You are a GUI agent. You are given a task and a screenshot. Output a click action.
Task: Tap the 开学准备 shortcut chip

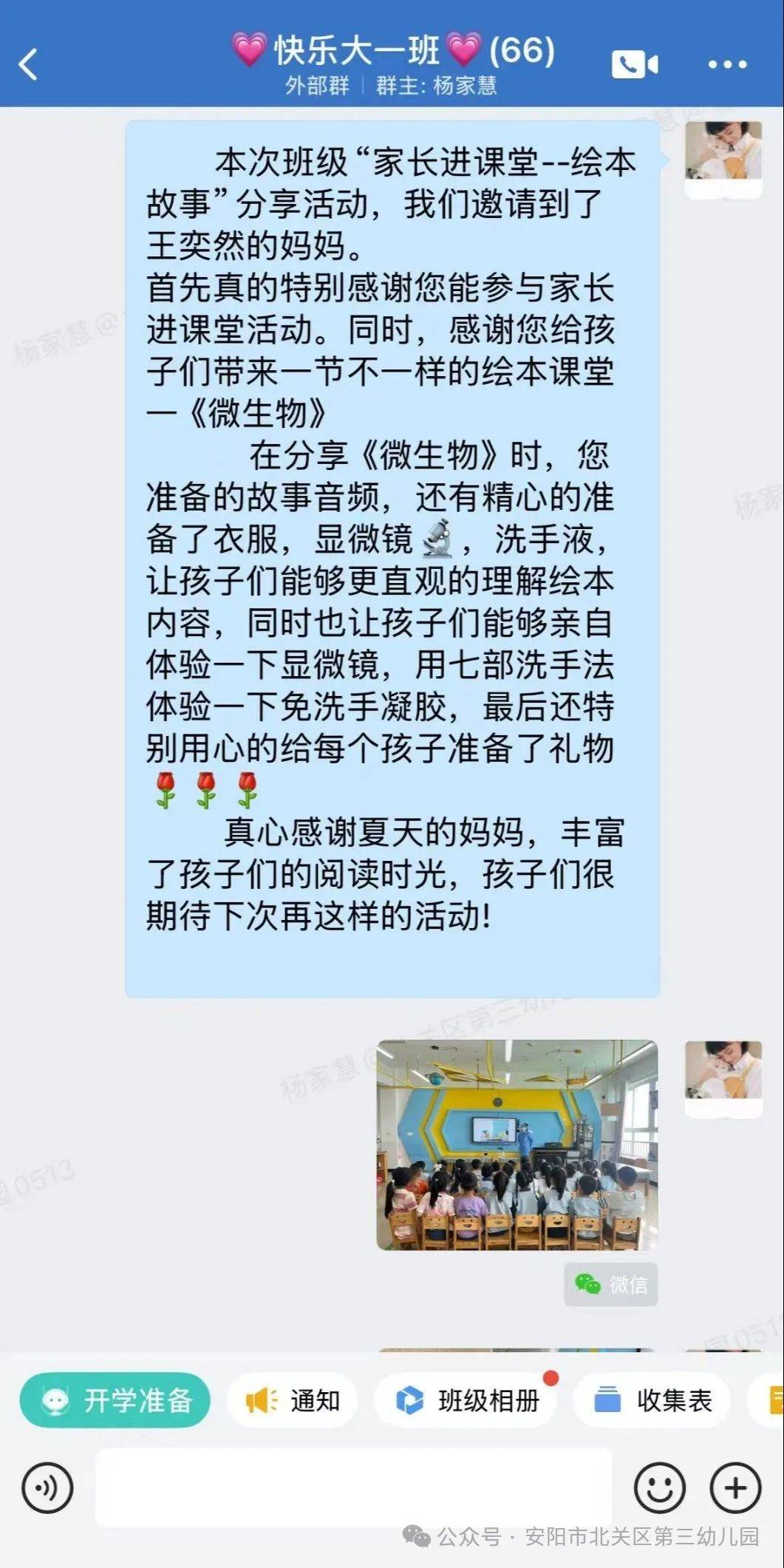click(115, 1400)
